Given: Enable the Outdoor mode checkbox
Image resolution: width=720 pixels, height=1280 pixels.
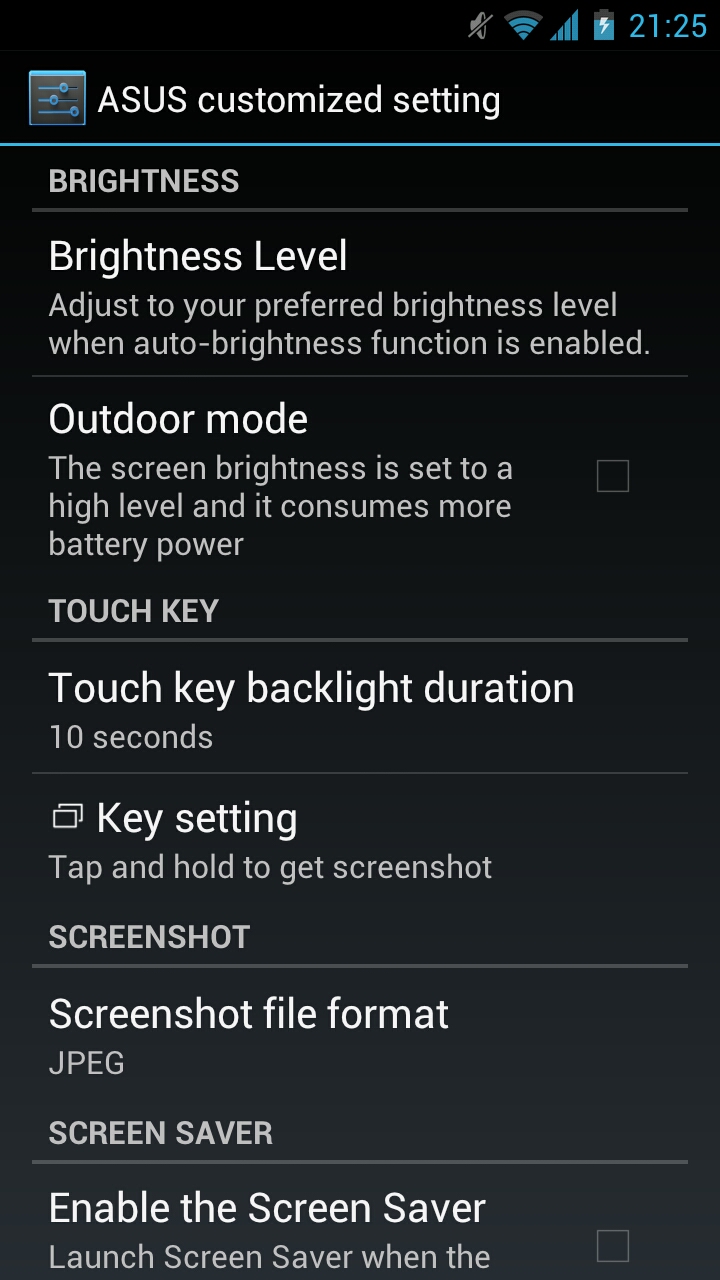Looking at the screenshot, I should pyautogui.click(x=612, y=476).
